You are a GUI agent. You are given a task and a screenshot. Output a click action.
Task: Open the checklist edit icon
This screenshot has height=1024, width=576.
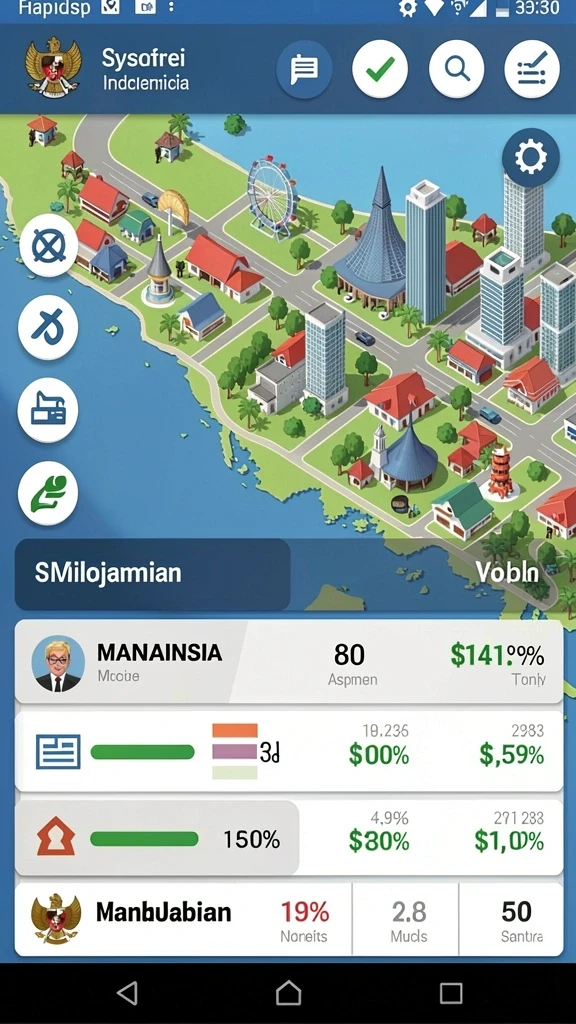tap(532, 69)
